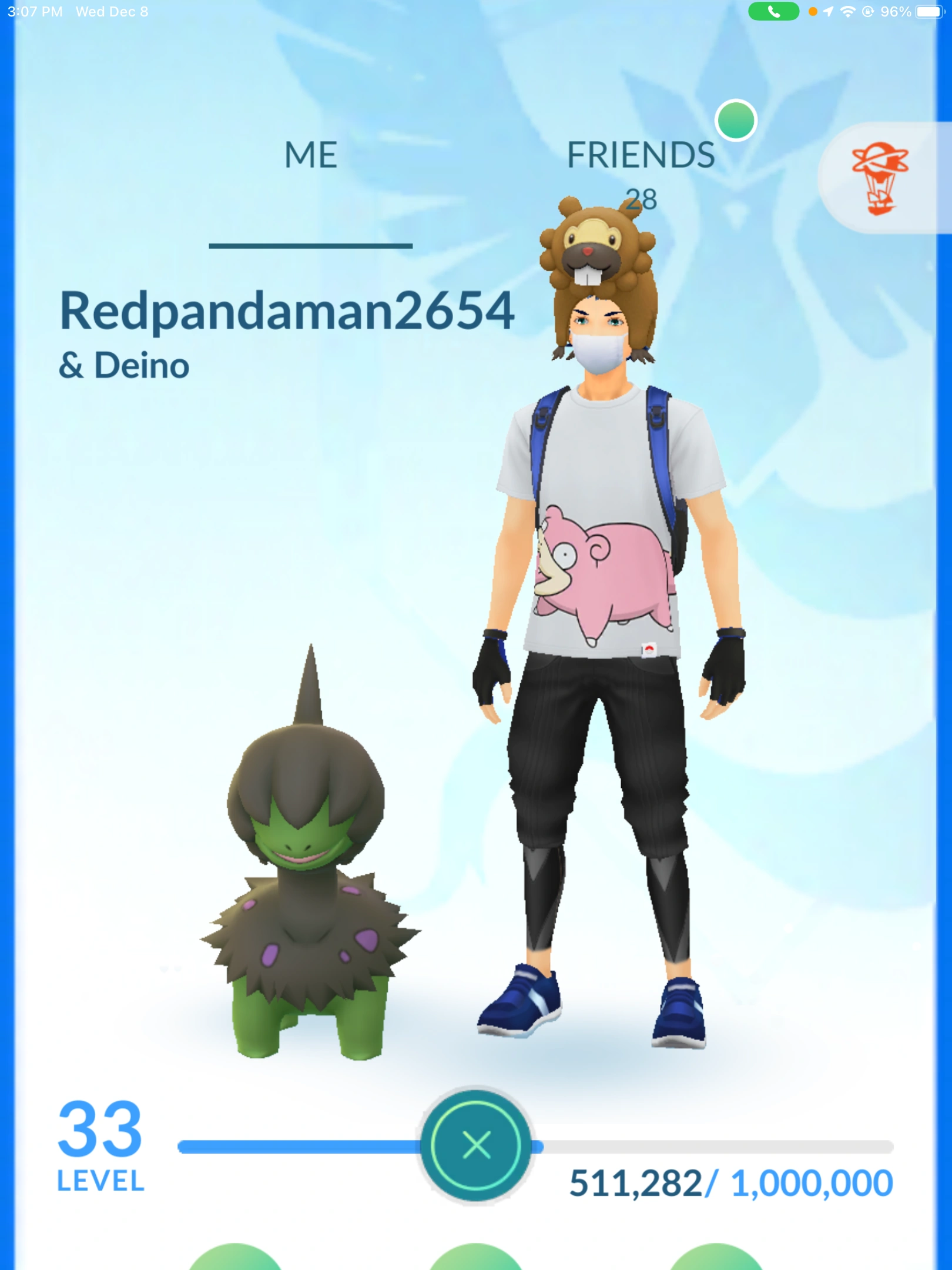
Task: Select the Me tab
Action: click(310, 156)
